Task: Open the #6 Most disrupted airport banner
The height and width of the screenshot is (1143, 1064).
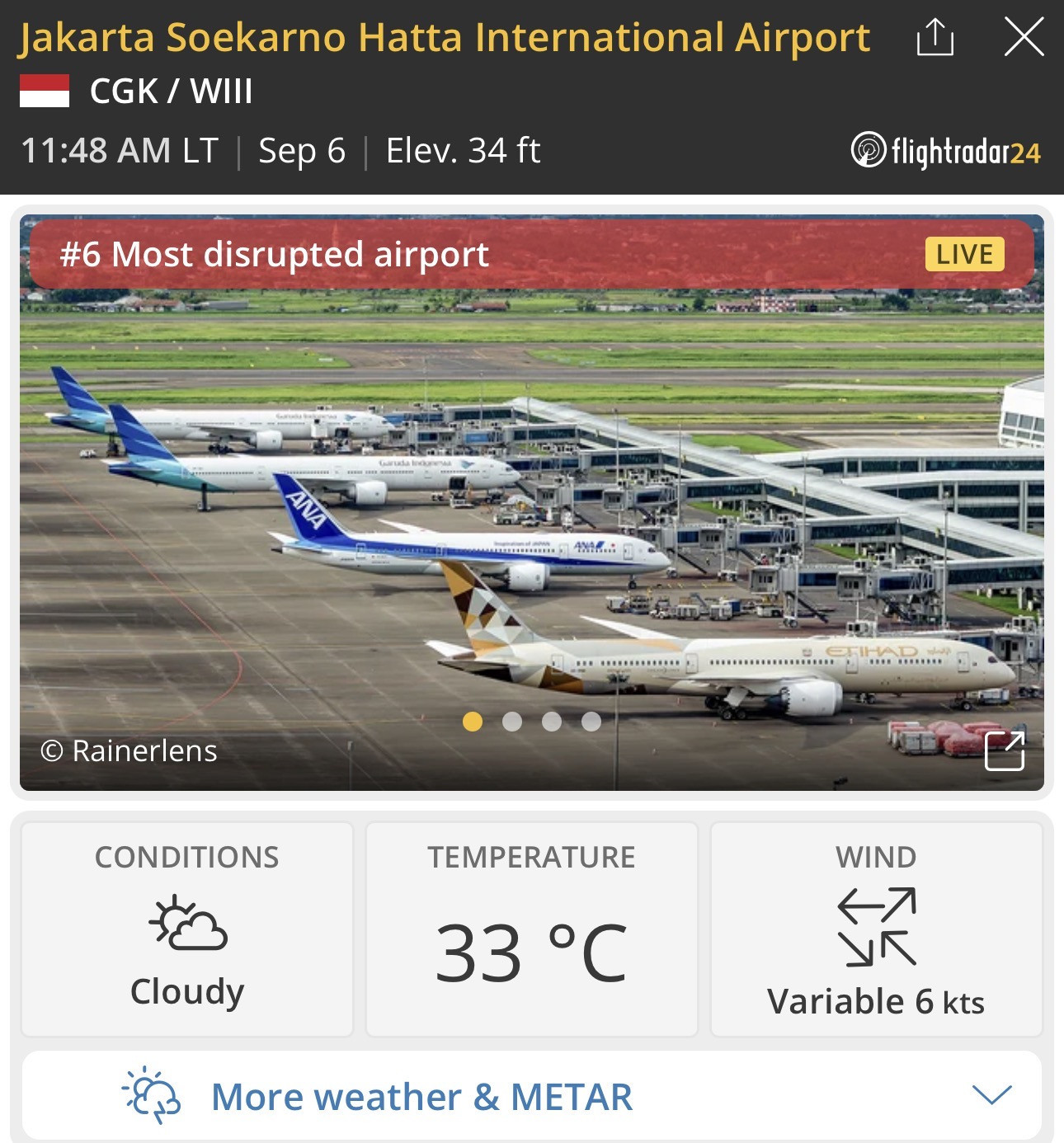Action: click(x=531, y=254)
